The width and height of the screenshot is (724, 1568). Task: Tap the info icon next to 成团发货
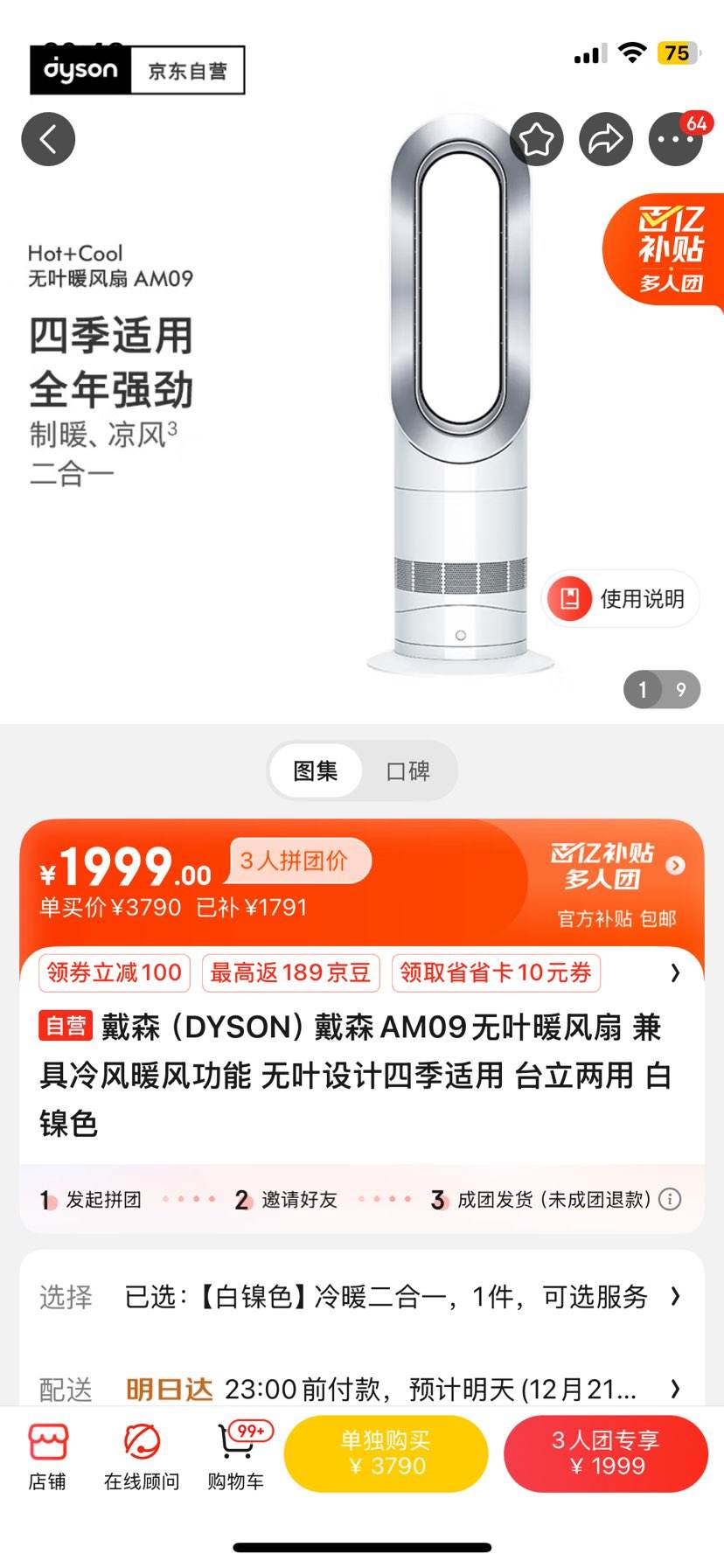[x=670, y=1199]
